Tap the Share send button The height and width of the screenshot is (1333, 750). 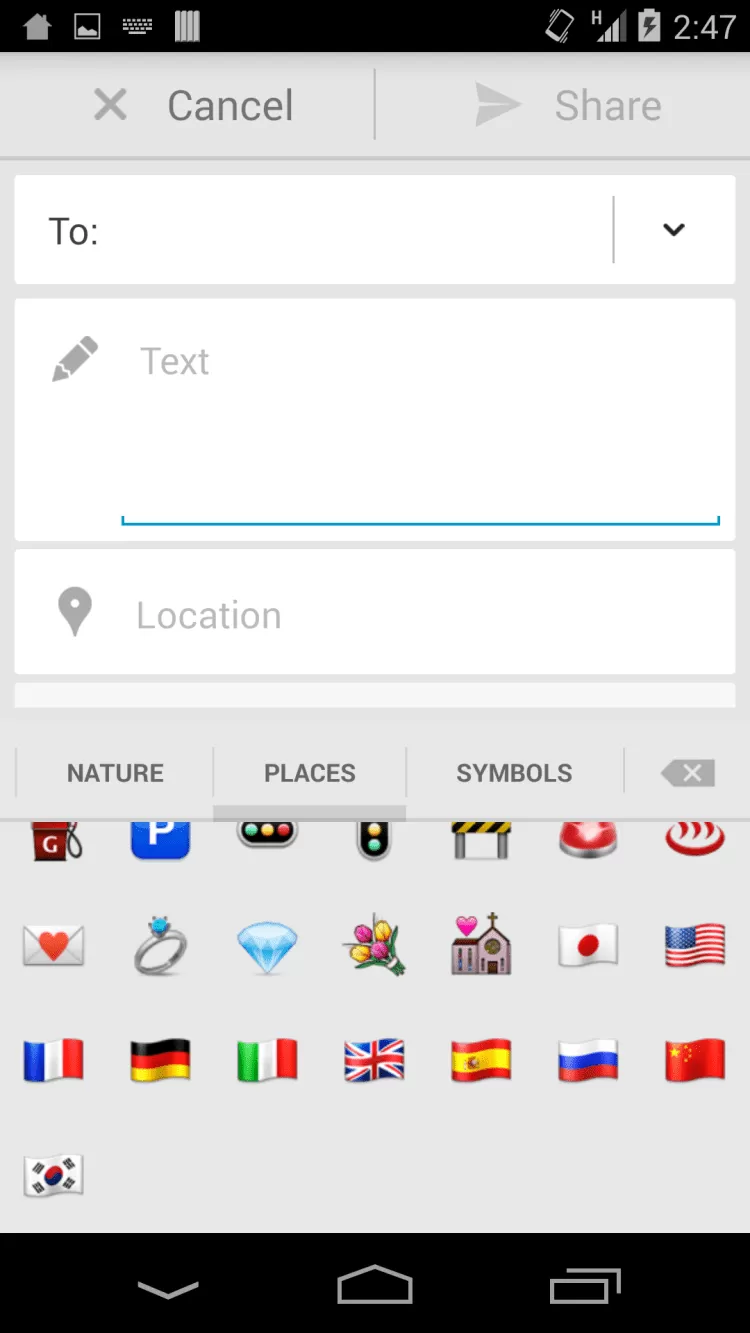pos(567,105)
